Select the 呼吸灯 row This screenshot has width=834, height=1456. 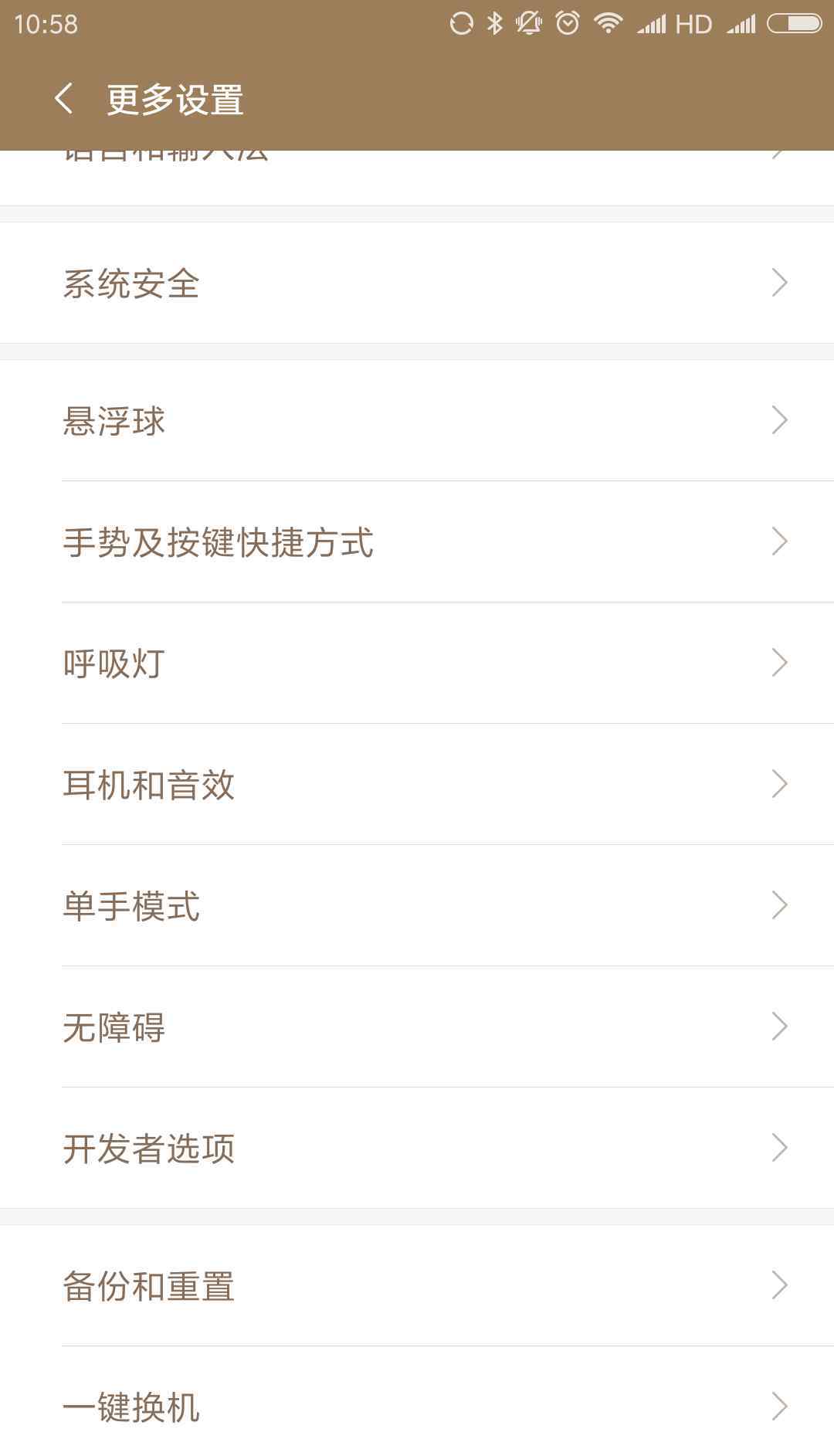point(417,663)
